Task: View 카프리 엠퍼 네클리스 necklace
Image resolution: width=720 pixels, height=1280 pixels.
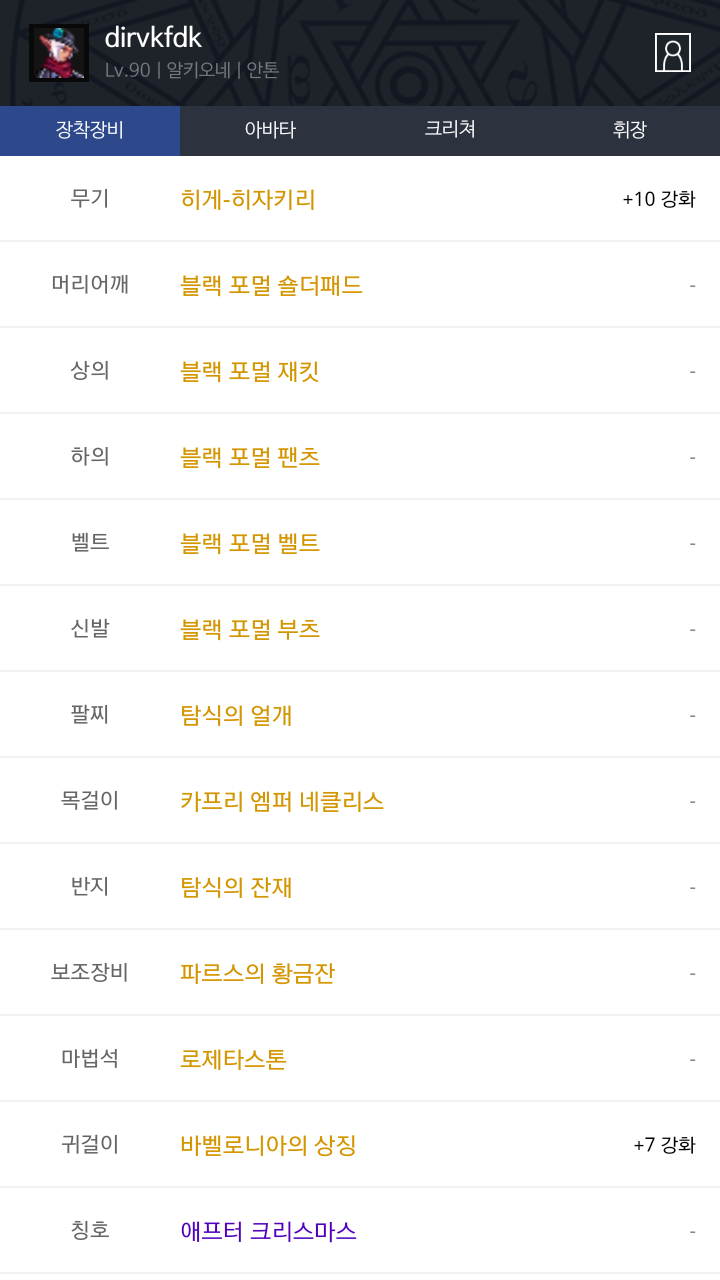Action: coord(282,801)
